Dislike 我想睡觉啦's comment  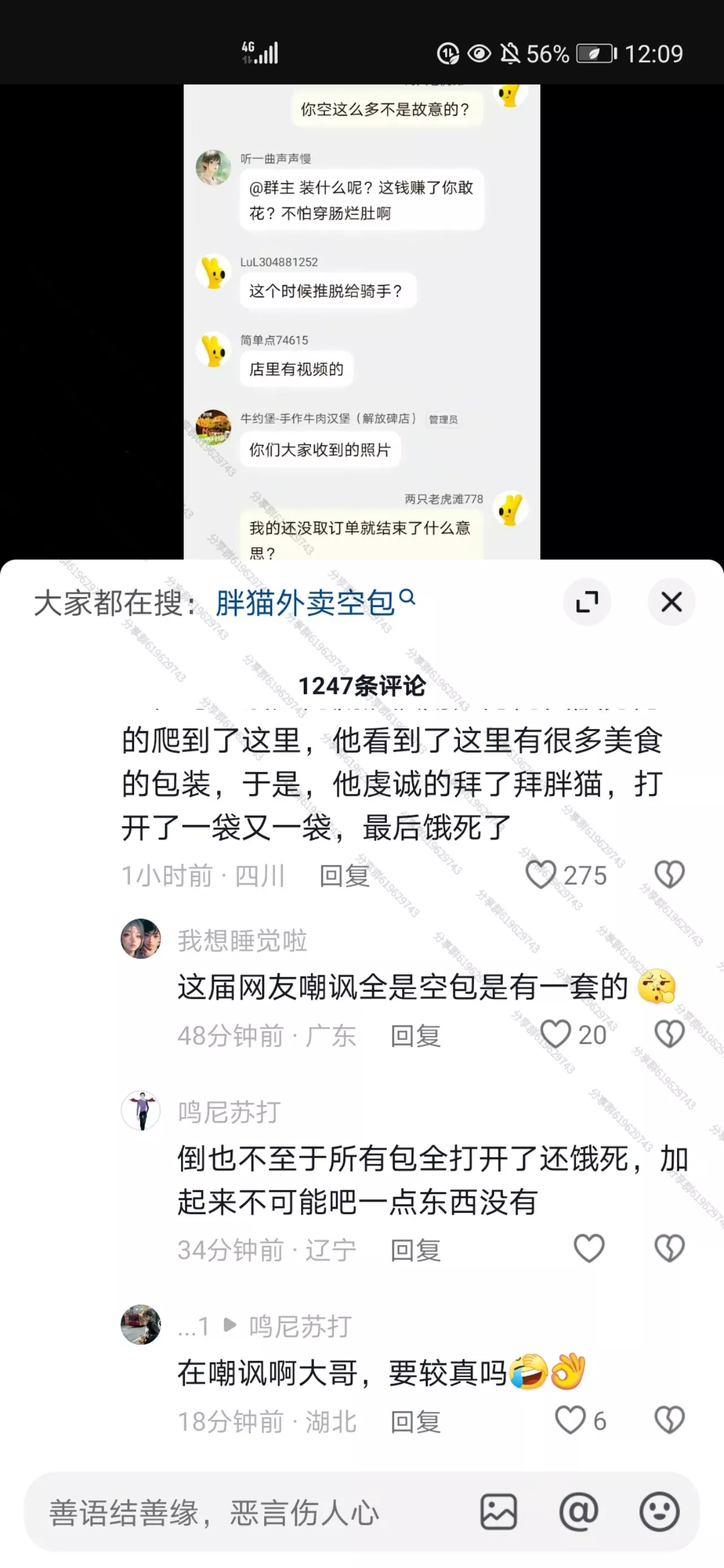(x=669, y=1034)
